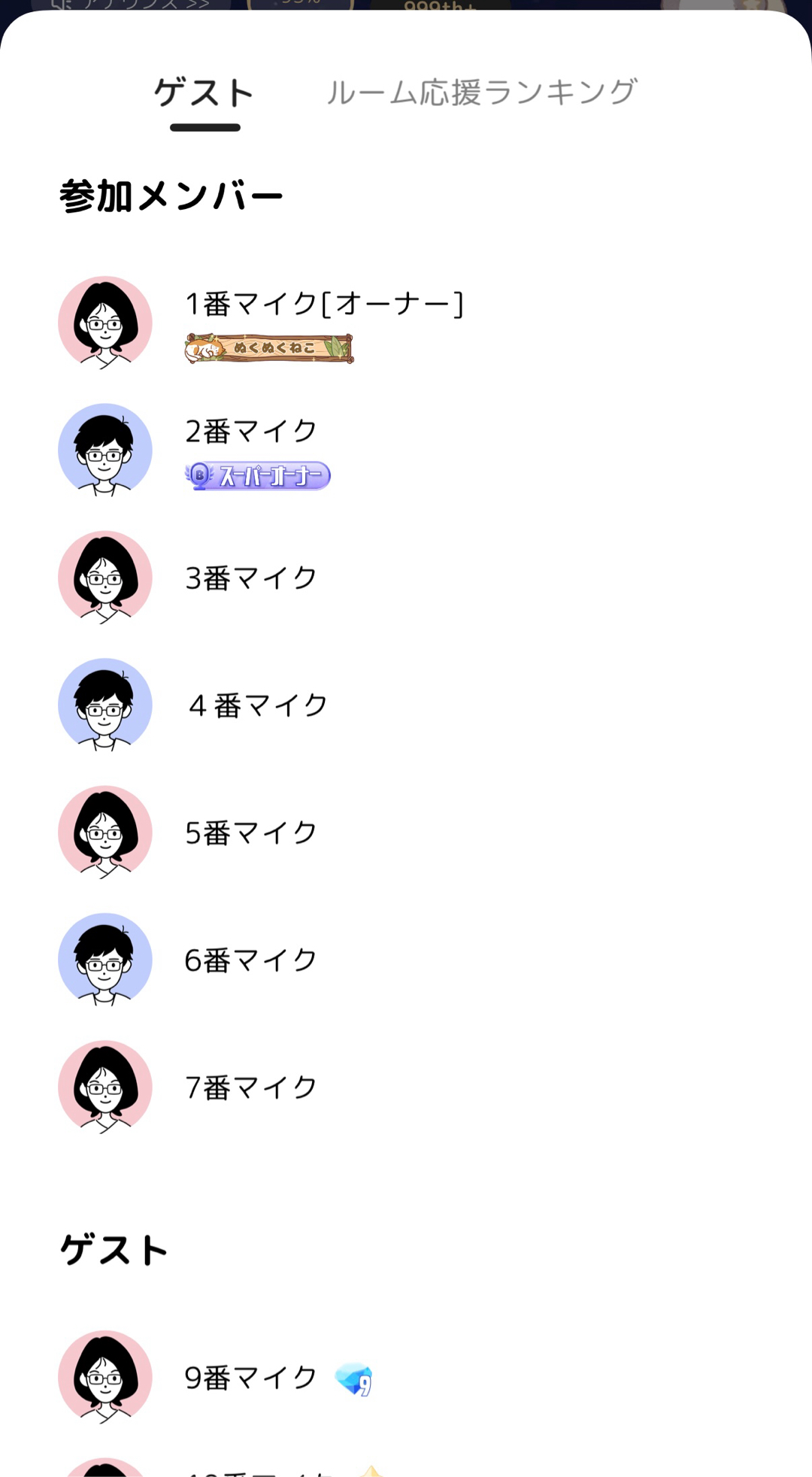This screenshot has height=1477, width=812.
Task: Open the 9番マイク guest row
Action: [x=251, y=1378]
